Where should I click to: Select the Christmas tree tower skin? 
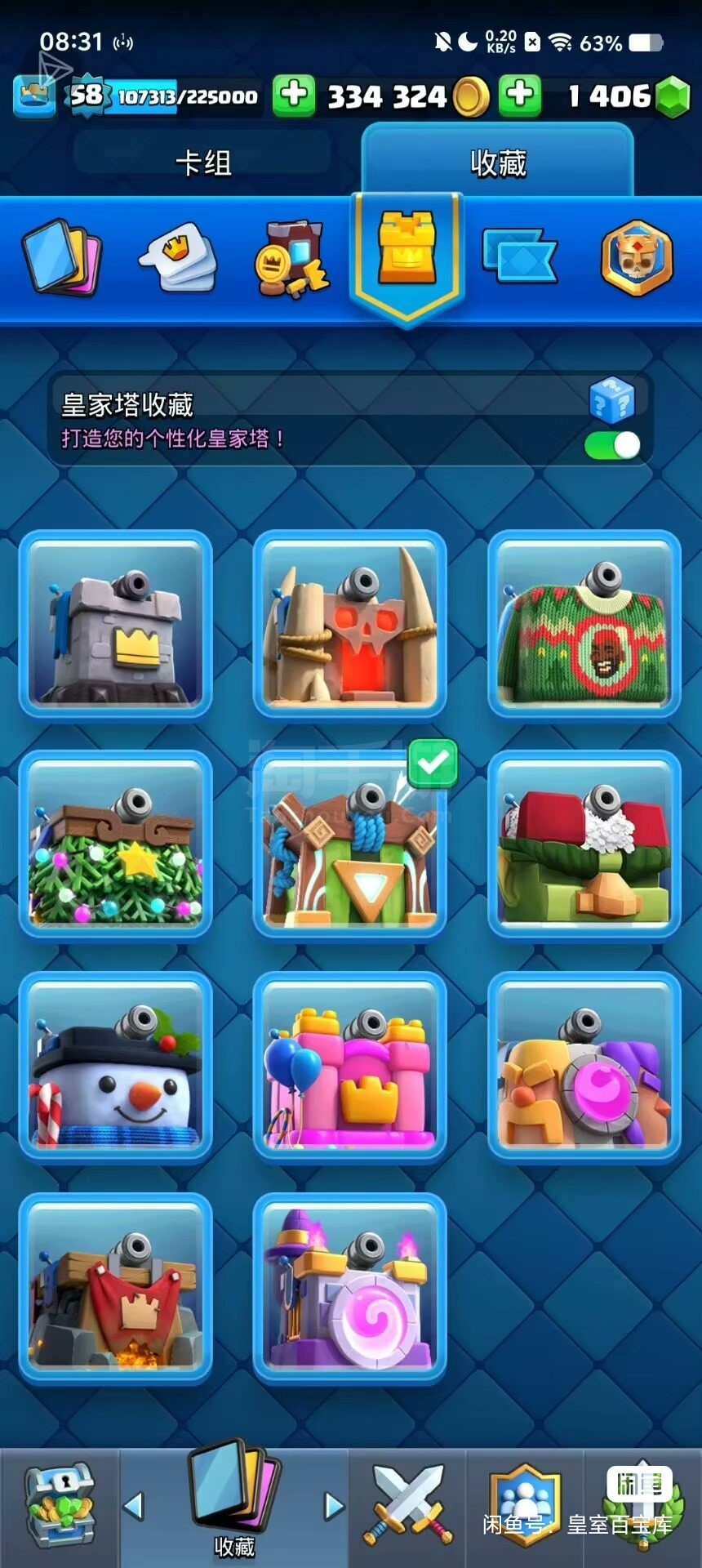click(116, 844)
